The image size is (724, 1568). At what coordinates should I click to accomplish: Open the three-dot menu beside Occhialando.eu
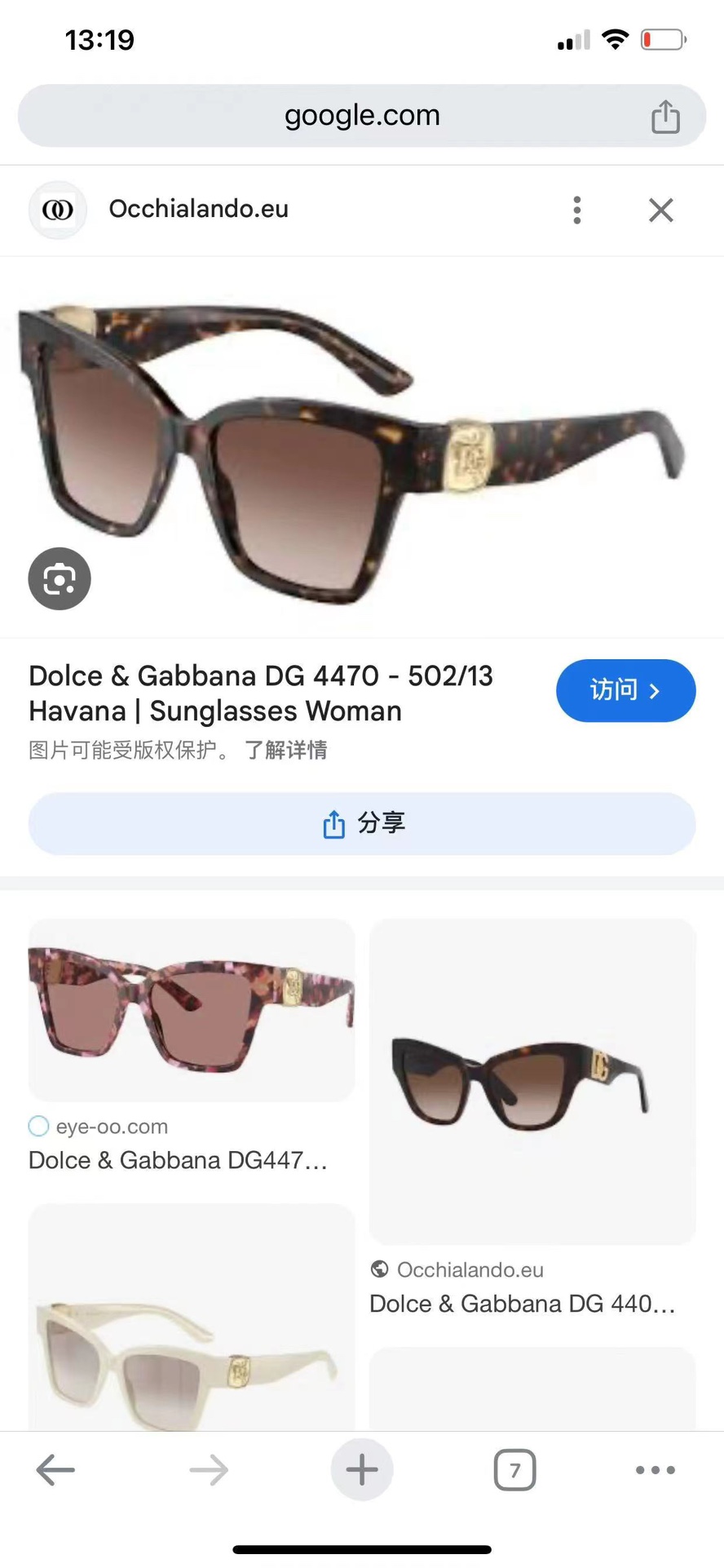[x=577, y=210]
